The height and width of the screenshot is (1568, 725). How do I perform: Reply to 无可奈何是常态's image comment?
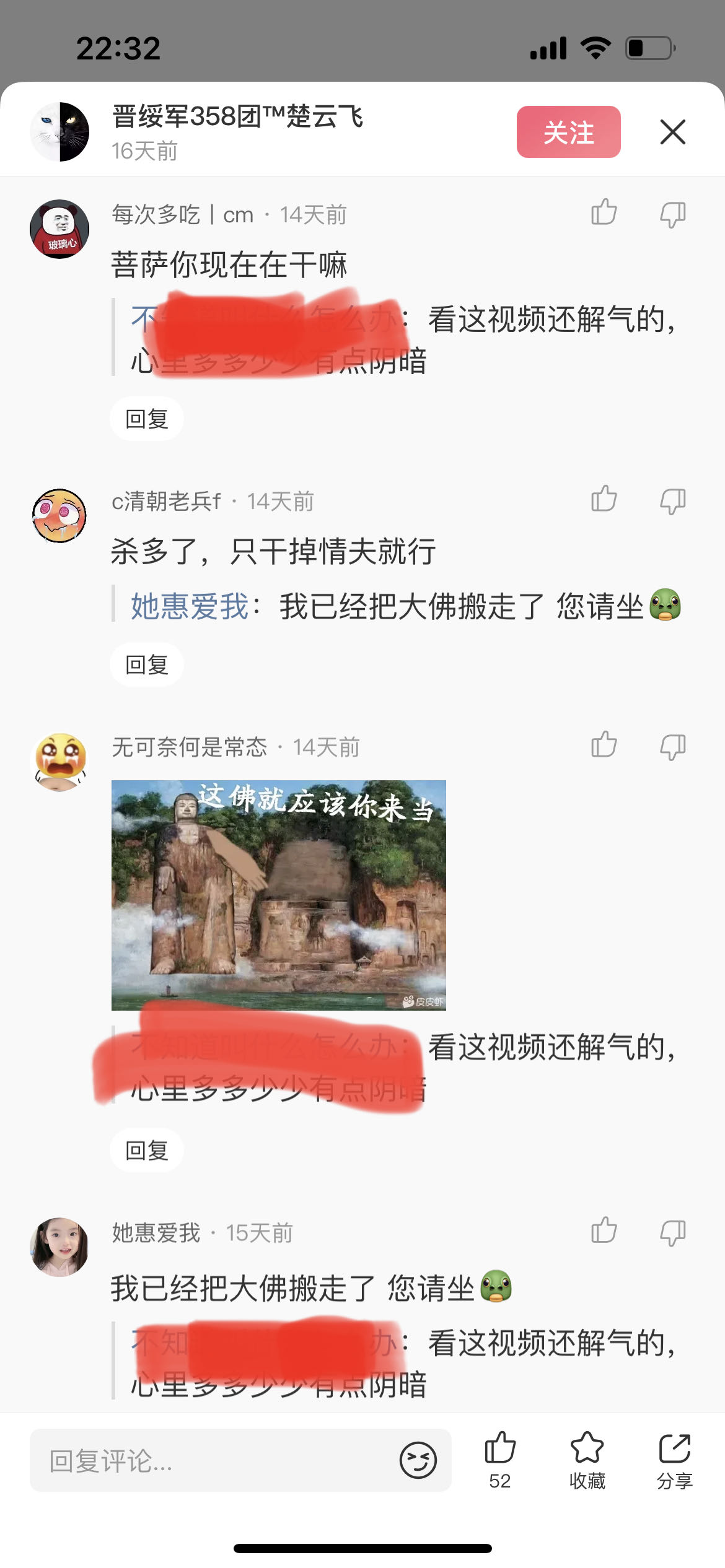pyautogui.click(x=147, y=1151)
